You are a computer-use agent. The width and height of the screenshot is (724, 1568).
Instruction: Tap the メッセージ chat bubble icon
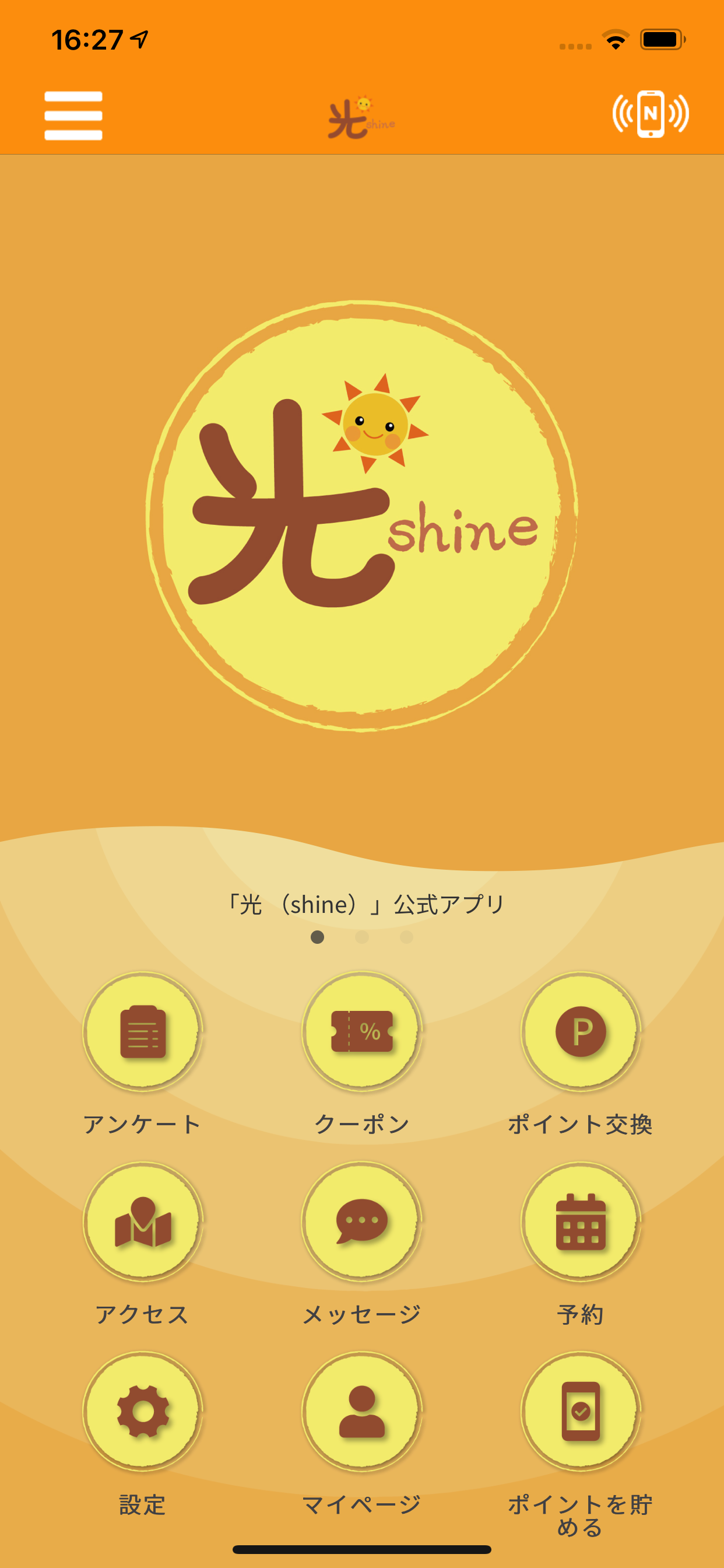[x=361, y=1223]
